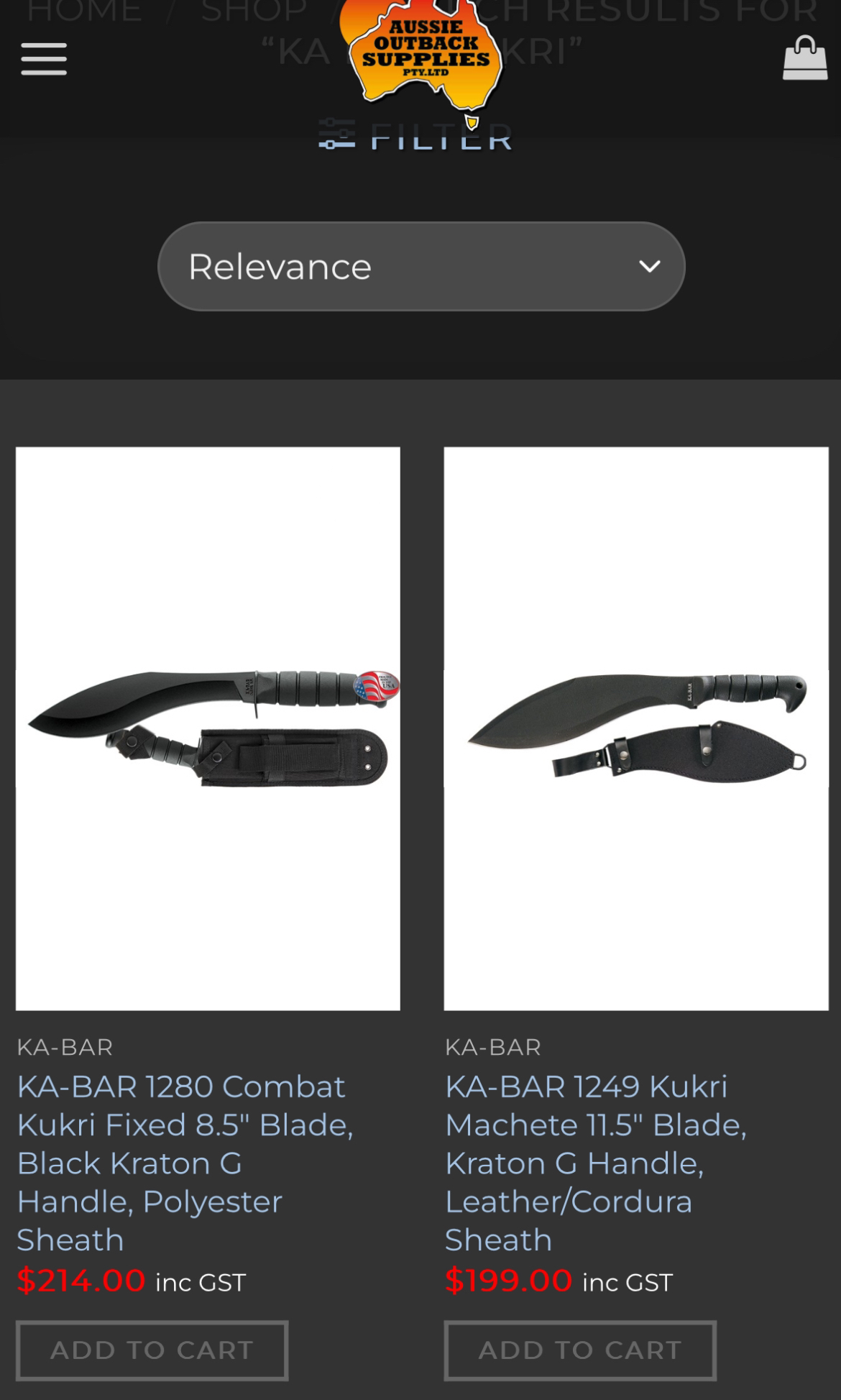841x1400 pixels.
Task: Add the $199.00 Kukri Machete to cart
Action: (579, 1350)
